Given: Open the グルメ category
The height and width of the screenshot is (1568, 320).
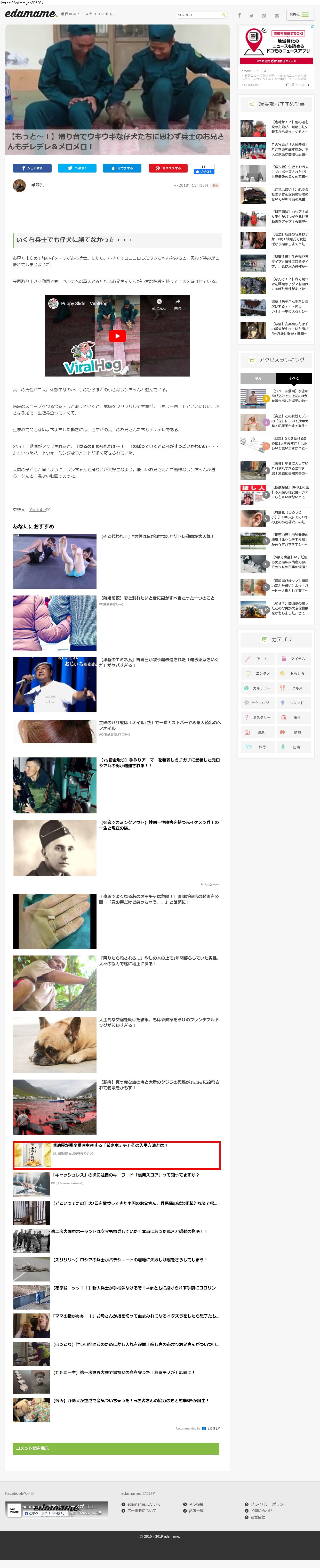Looking at the screenshot, I should [294, 688].
